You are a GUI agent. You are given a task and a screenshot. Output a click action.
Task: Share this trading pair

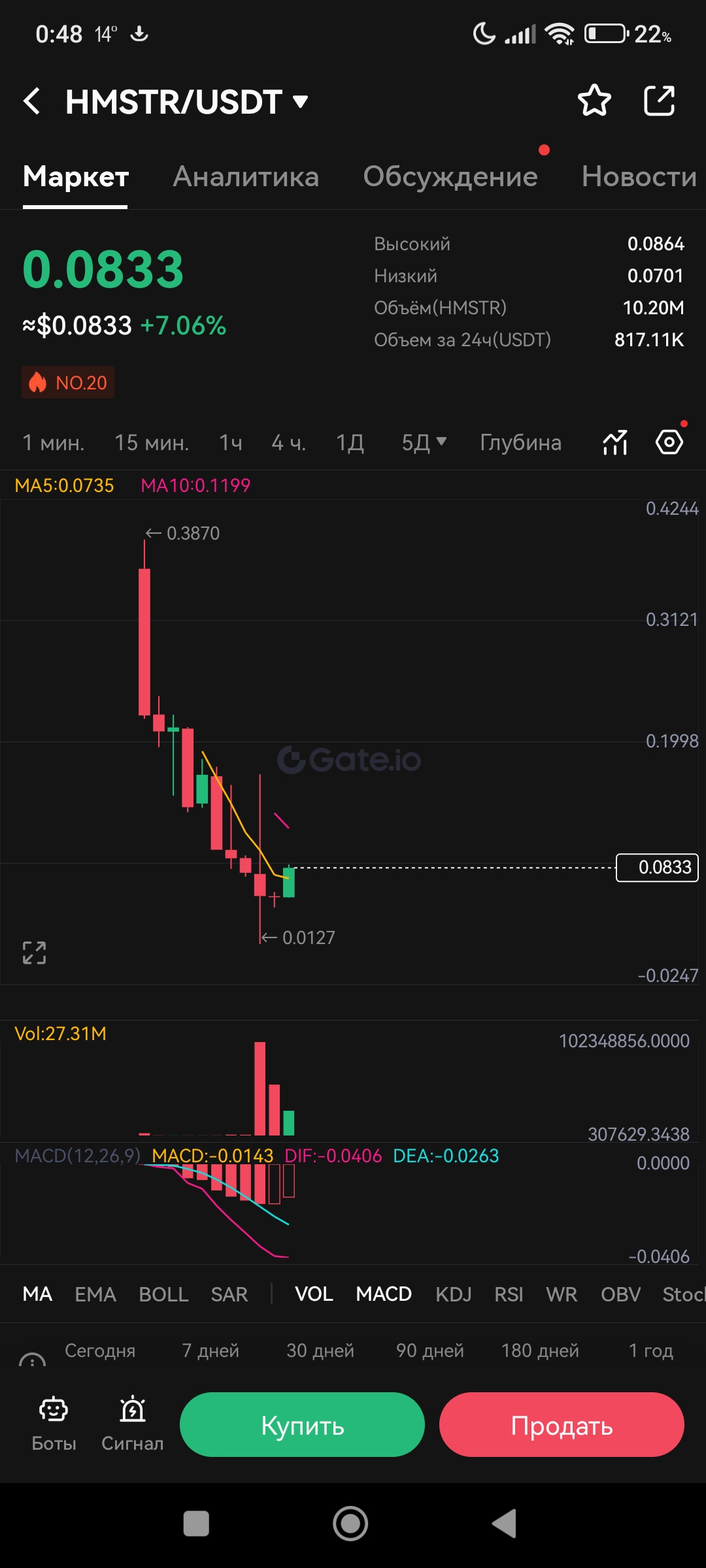(659, 101)
